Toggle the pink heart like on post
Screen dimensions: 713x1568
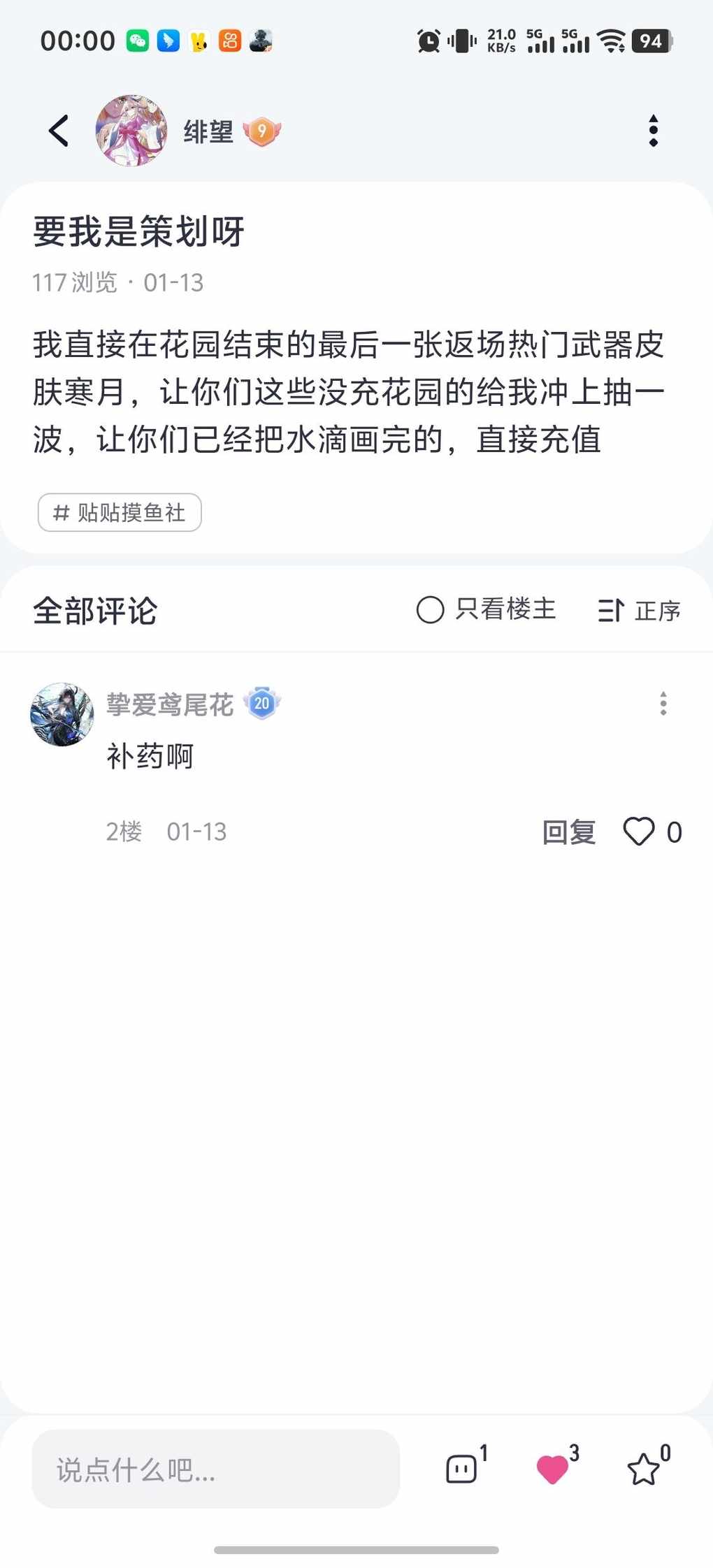coord(552,1468)
